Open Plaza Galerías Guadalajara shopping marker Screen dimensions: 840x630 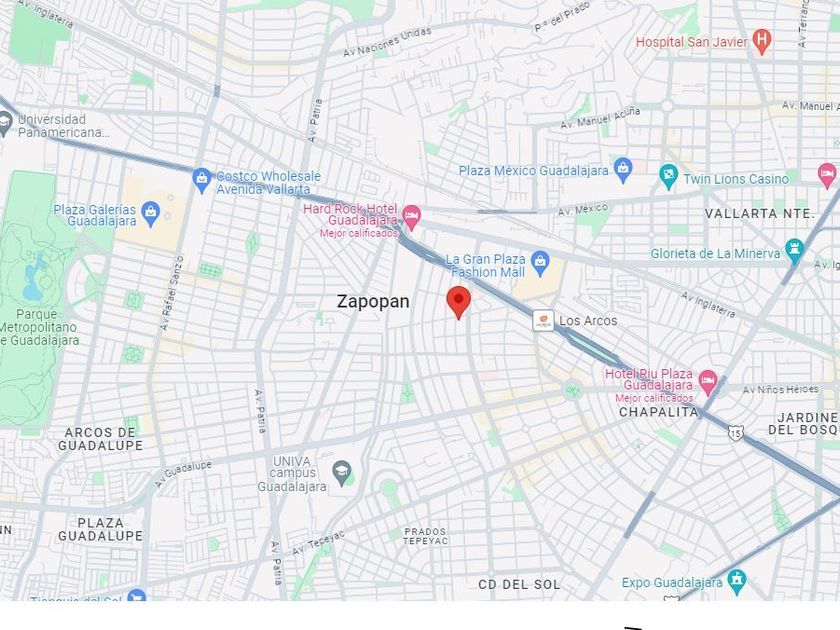click(x=151, y=214)
